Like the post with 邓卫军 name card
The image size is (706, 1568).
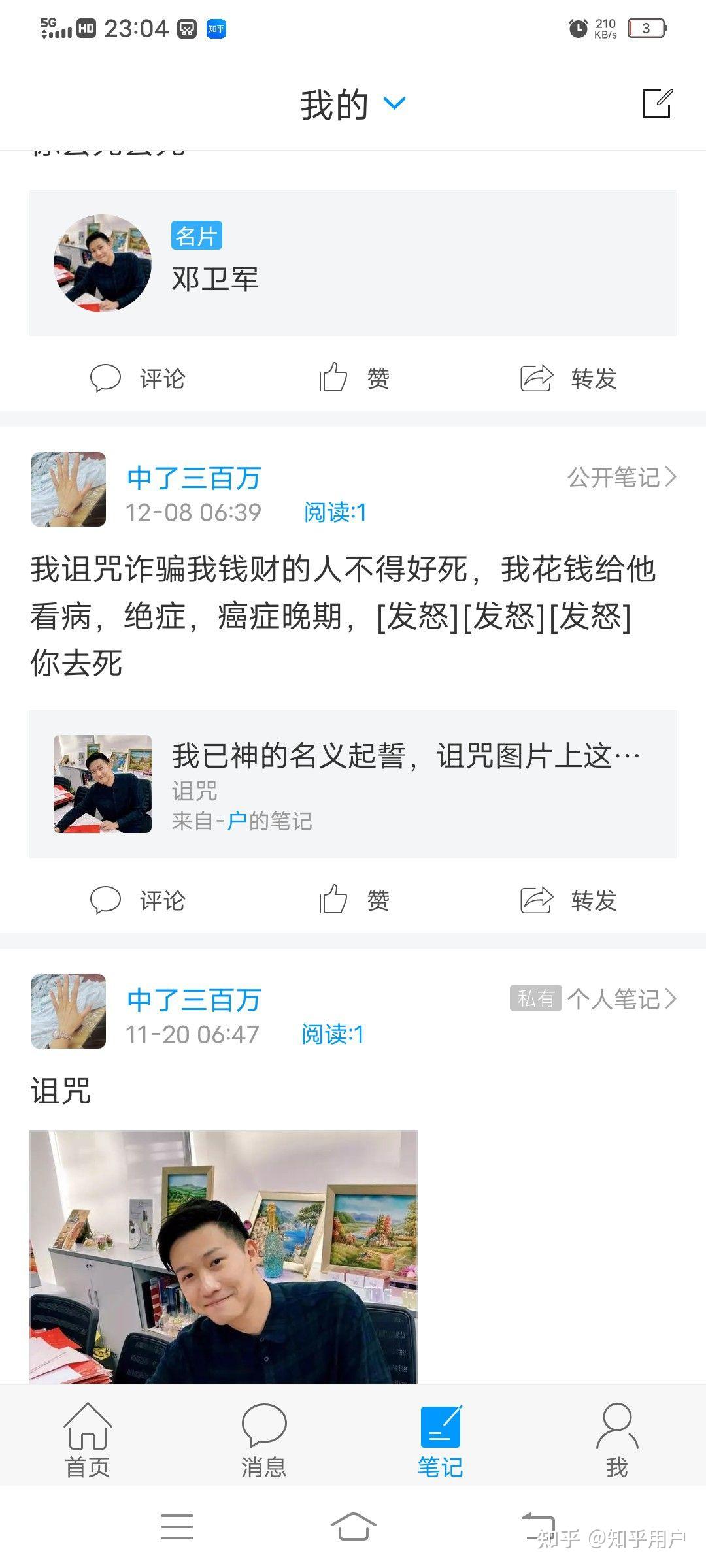click(354, 378)
